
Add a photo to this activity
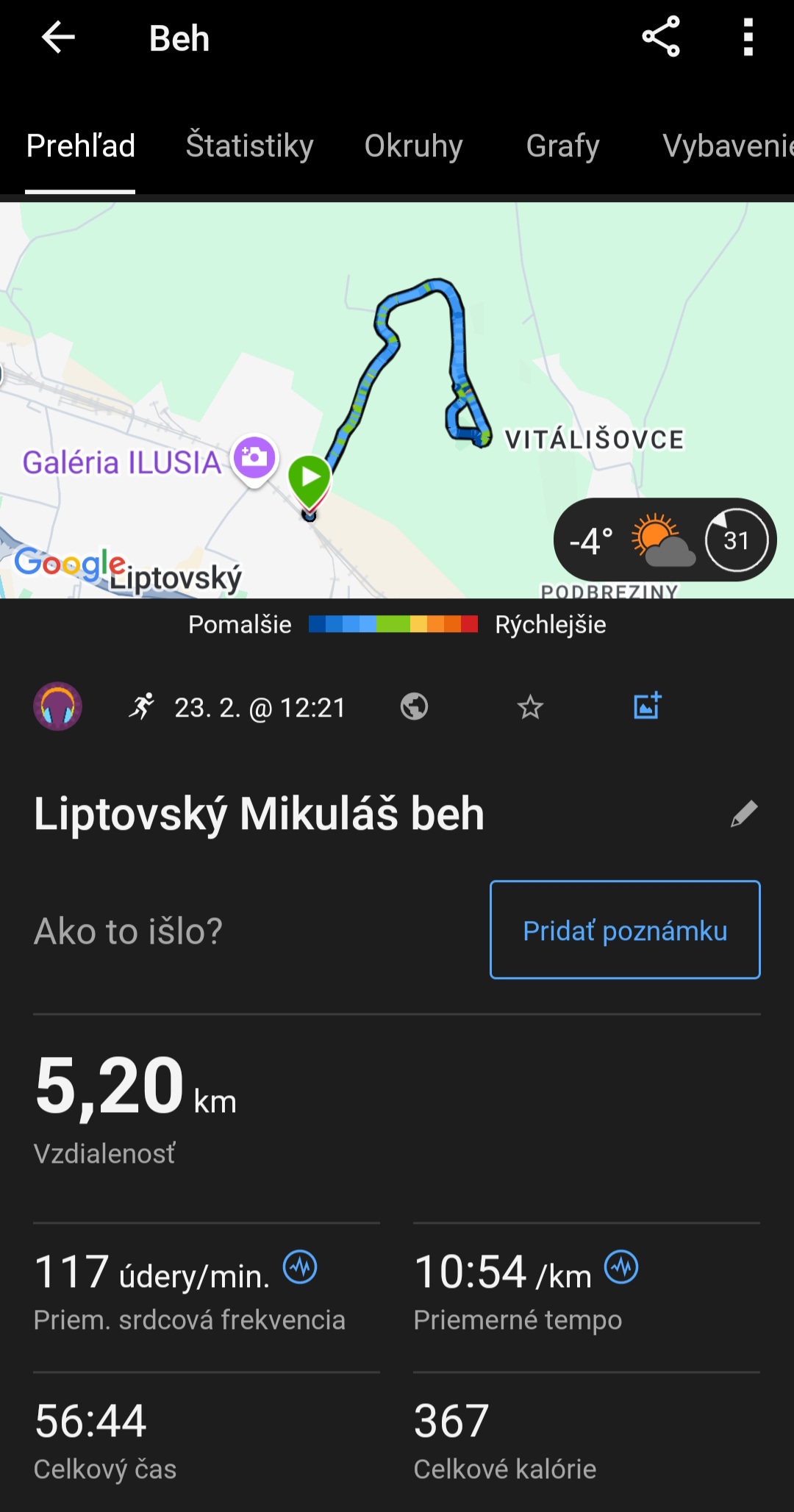pyautogui.click(x=647, y=706)
